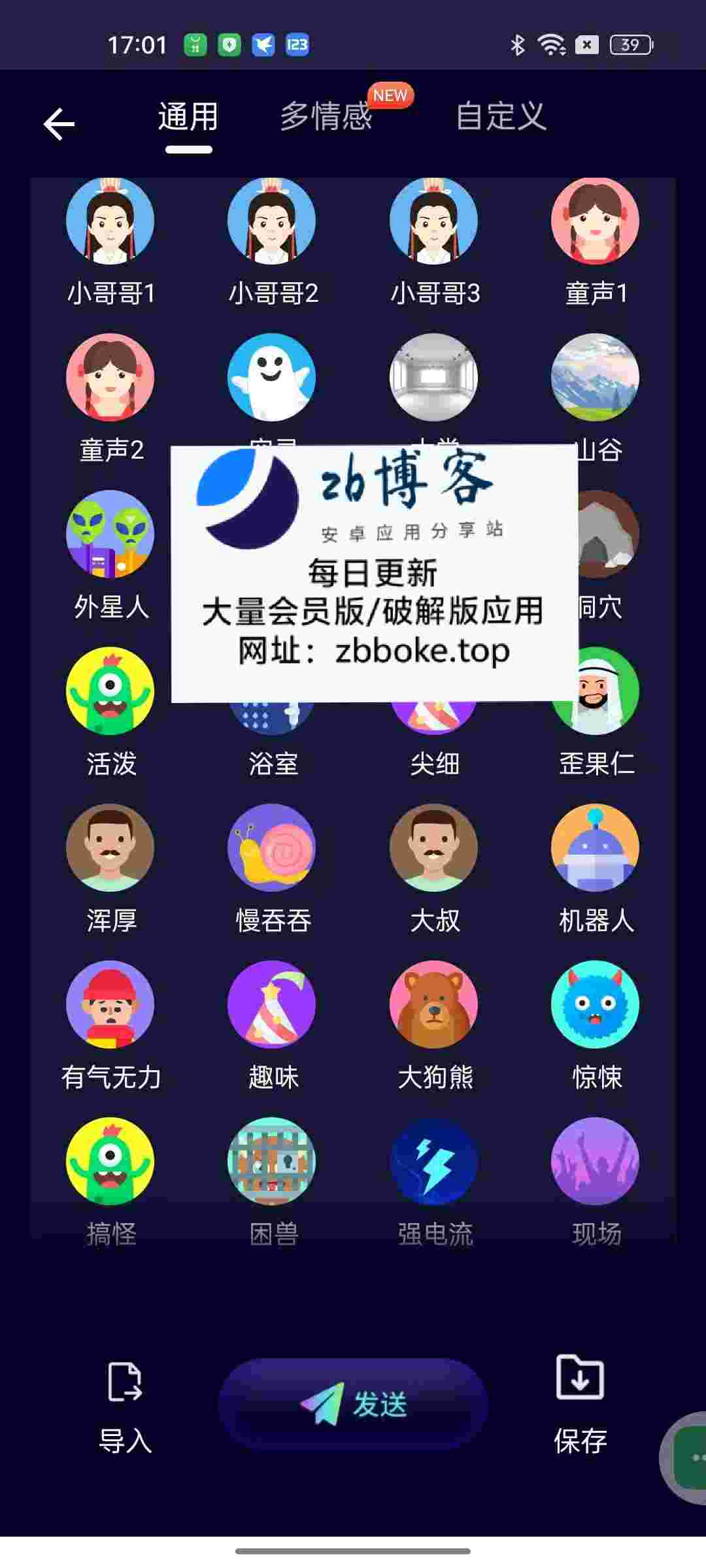
Task: Open the 自定义 tab
Action: 500,116
